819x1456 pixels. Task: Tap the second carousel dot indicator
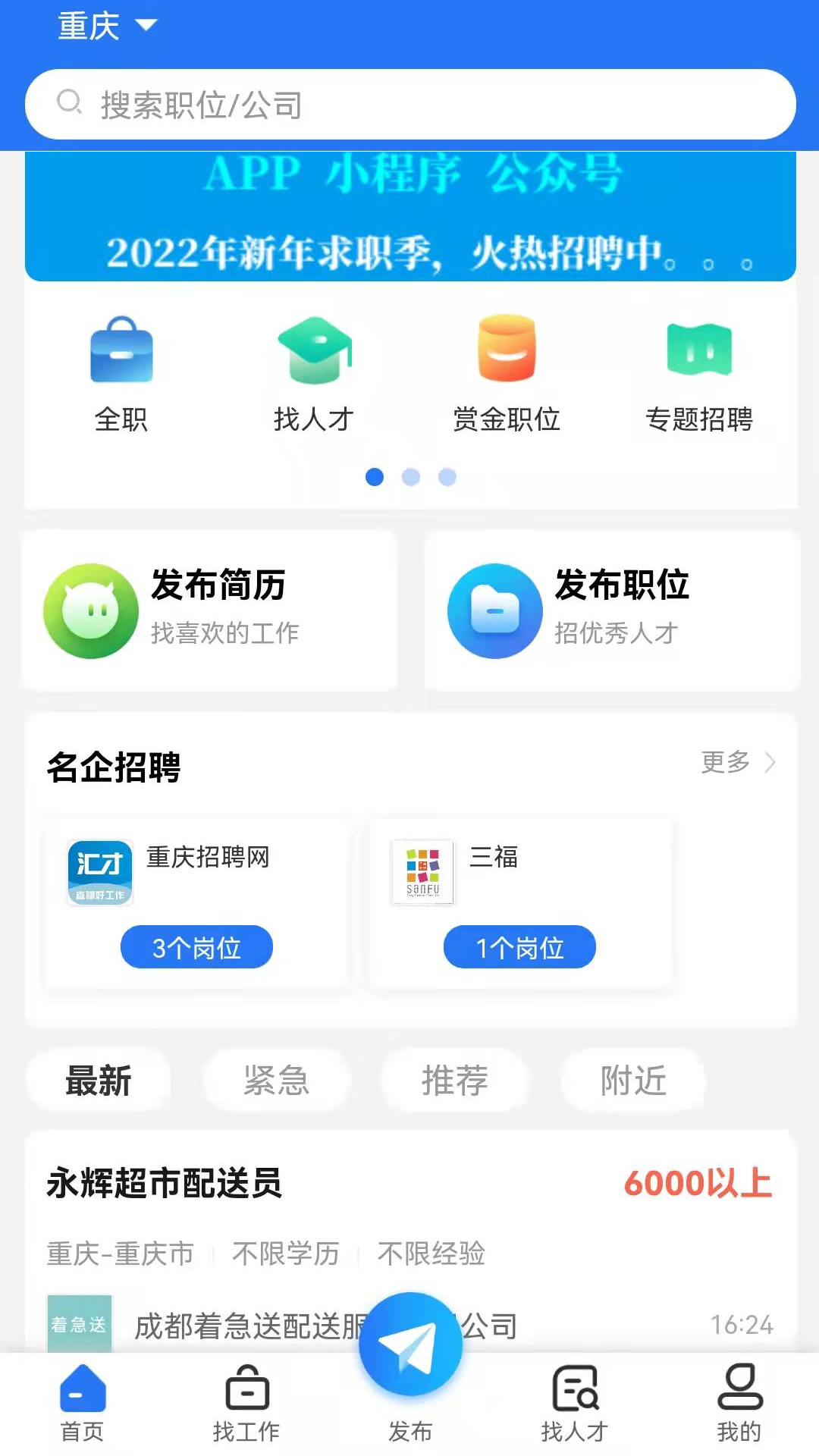412,478
